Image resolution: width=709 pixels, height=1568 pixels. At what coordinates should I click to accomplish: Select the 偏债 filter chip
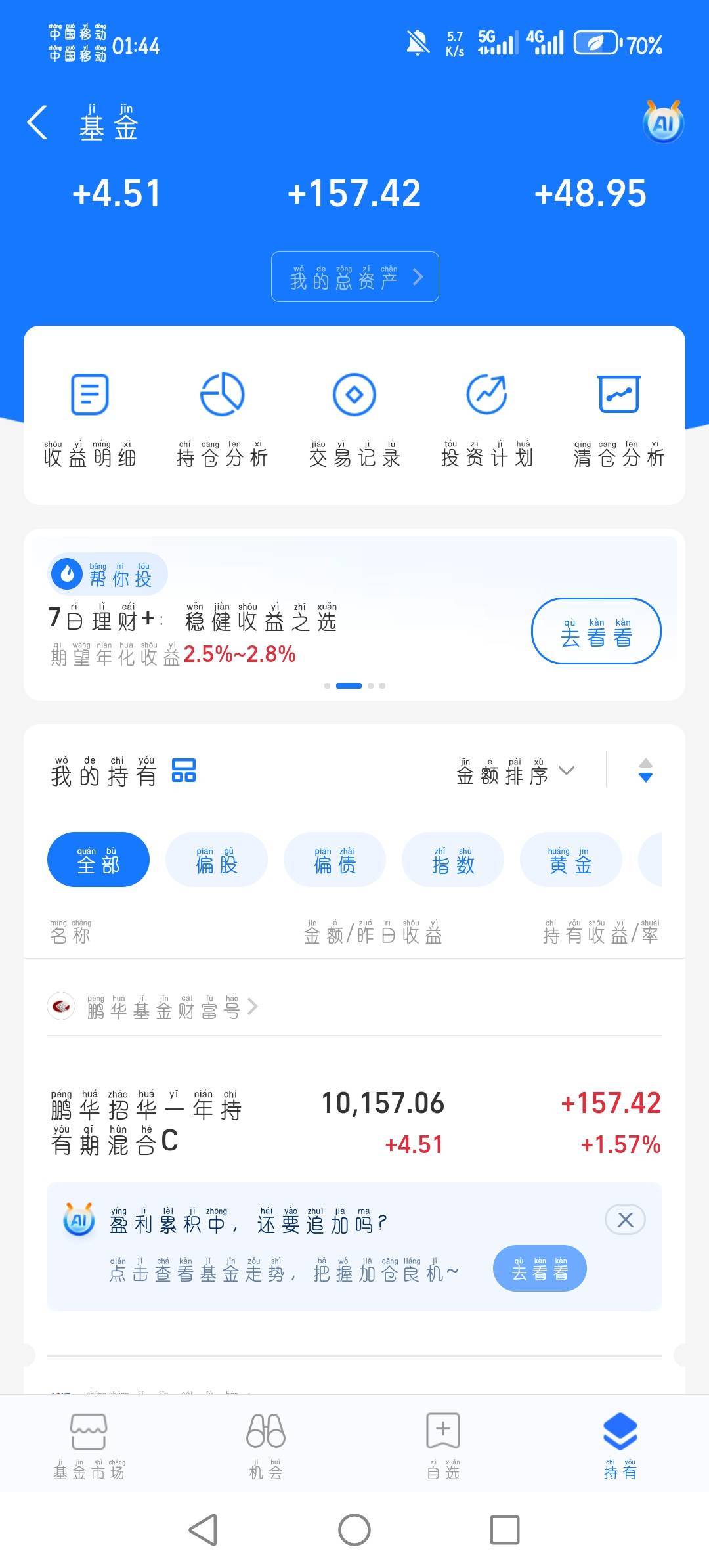click(x=335, y=860)
